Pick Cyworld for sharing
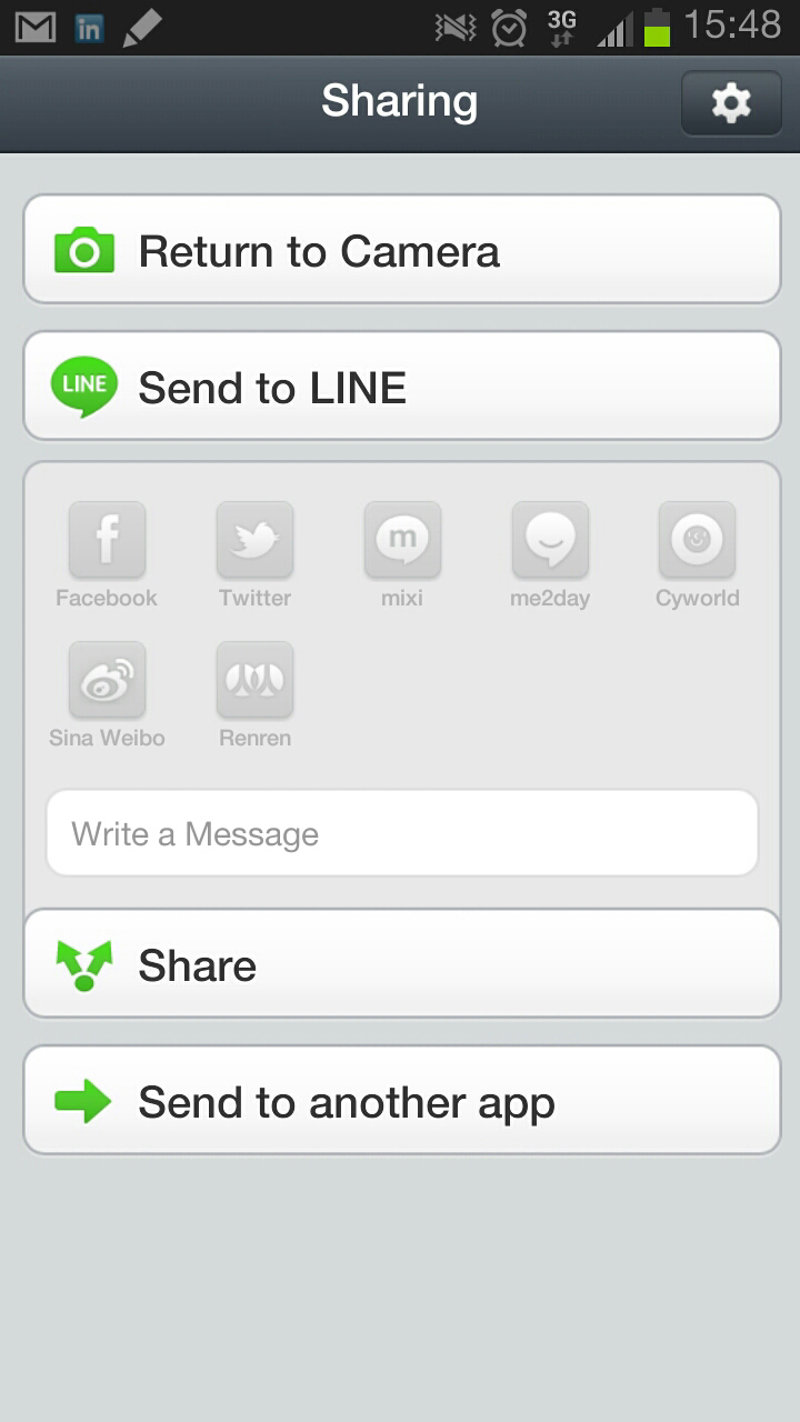 (x=697, y=541)
